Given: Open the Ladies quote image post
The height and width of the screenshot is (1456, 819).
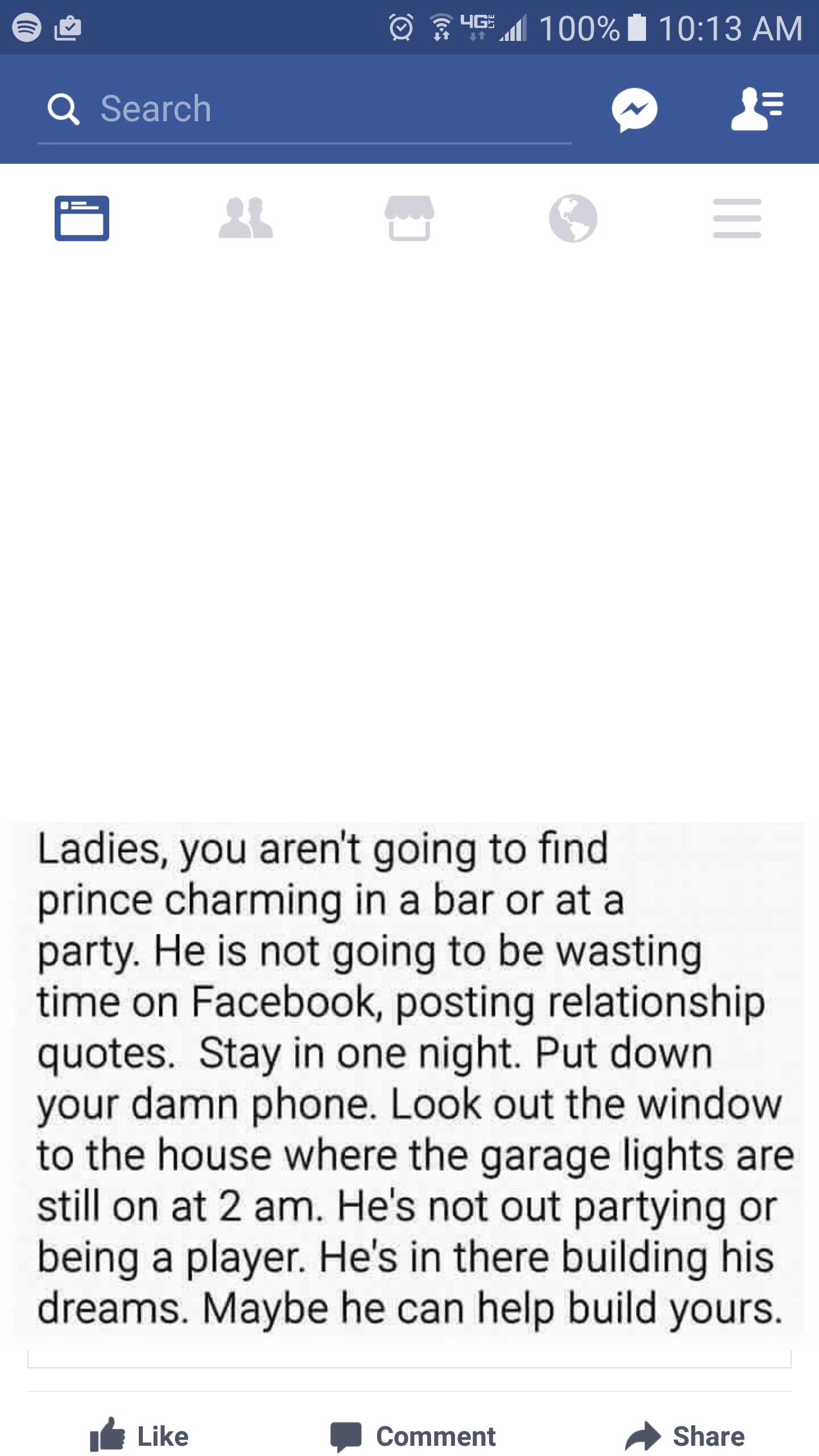Looking at the screenshot, I should (409, 1083).
